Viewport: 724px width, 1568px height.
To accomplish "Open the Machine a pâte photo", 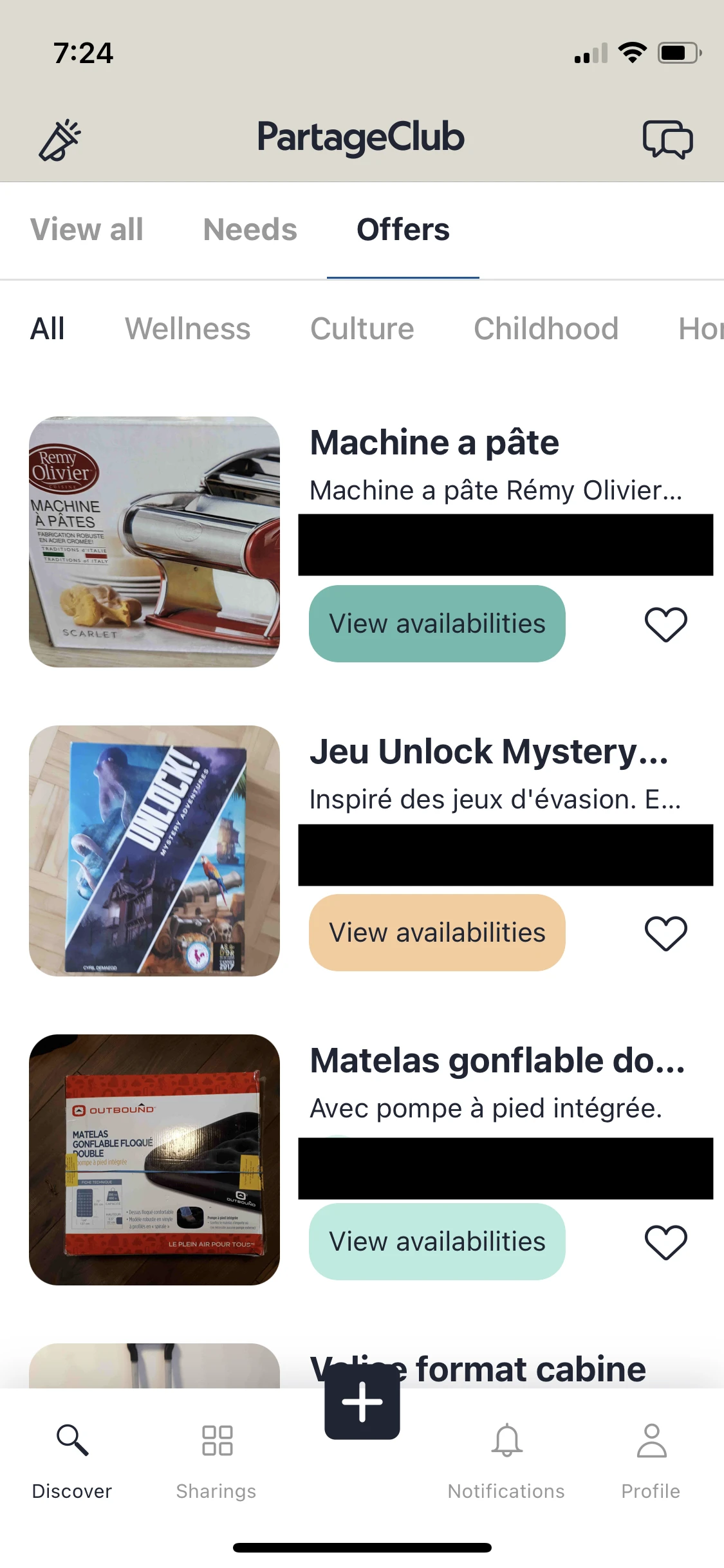I will coord(154,542).
